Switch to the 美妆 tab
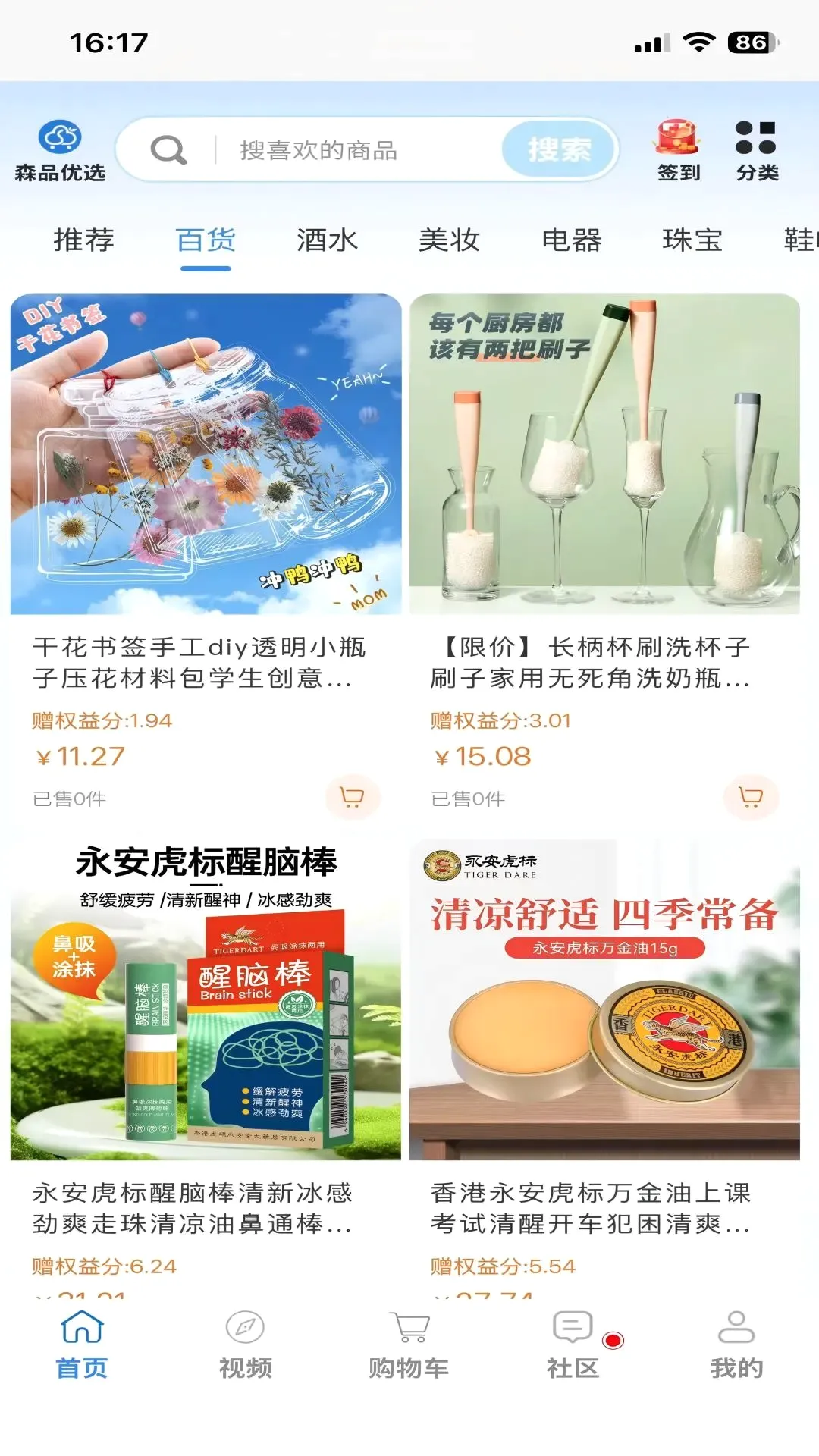 (x=450, y=240)
